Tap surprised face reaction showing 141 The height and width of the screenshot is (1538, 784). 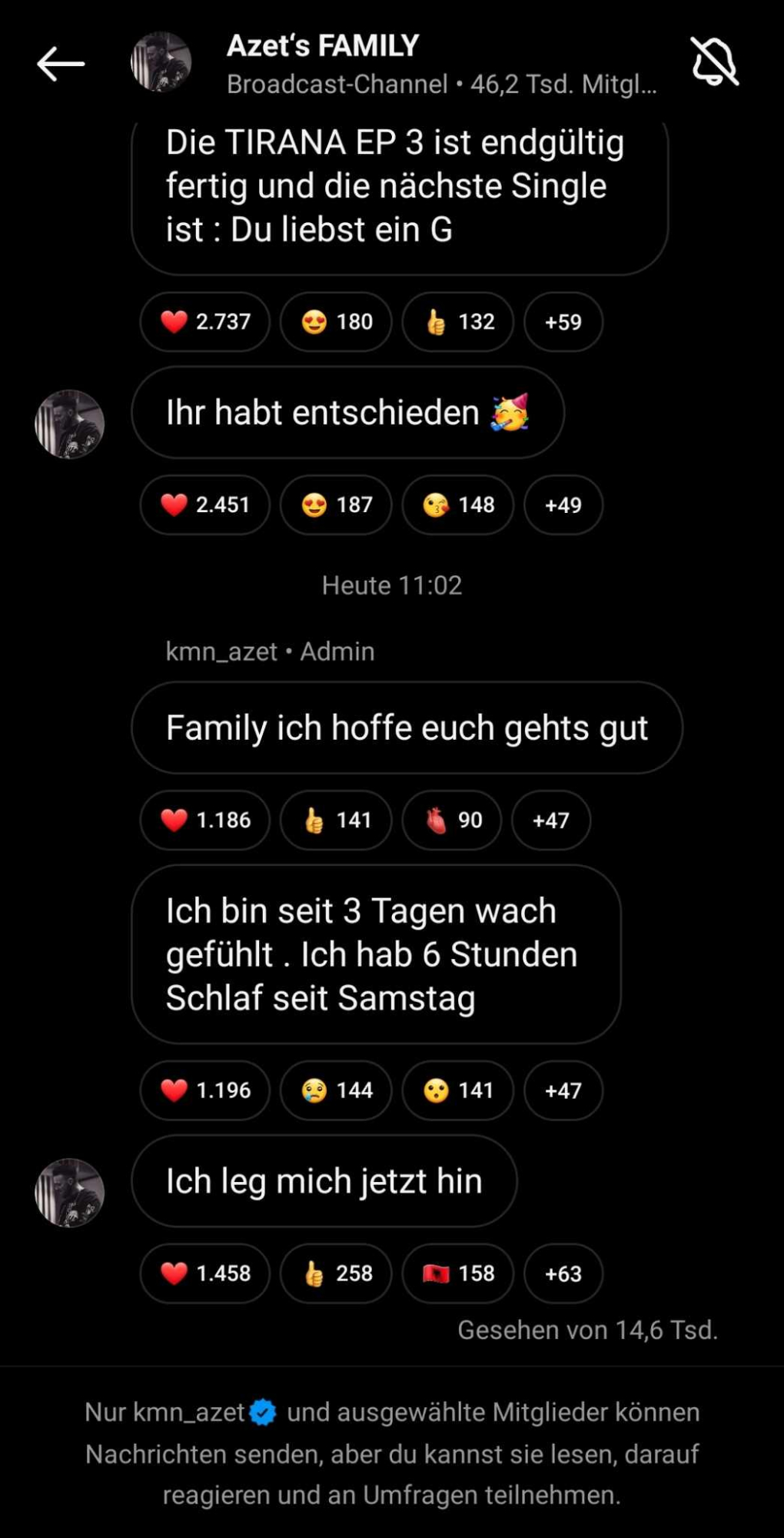[x=459, y=1090]
